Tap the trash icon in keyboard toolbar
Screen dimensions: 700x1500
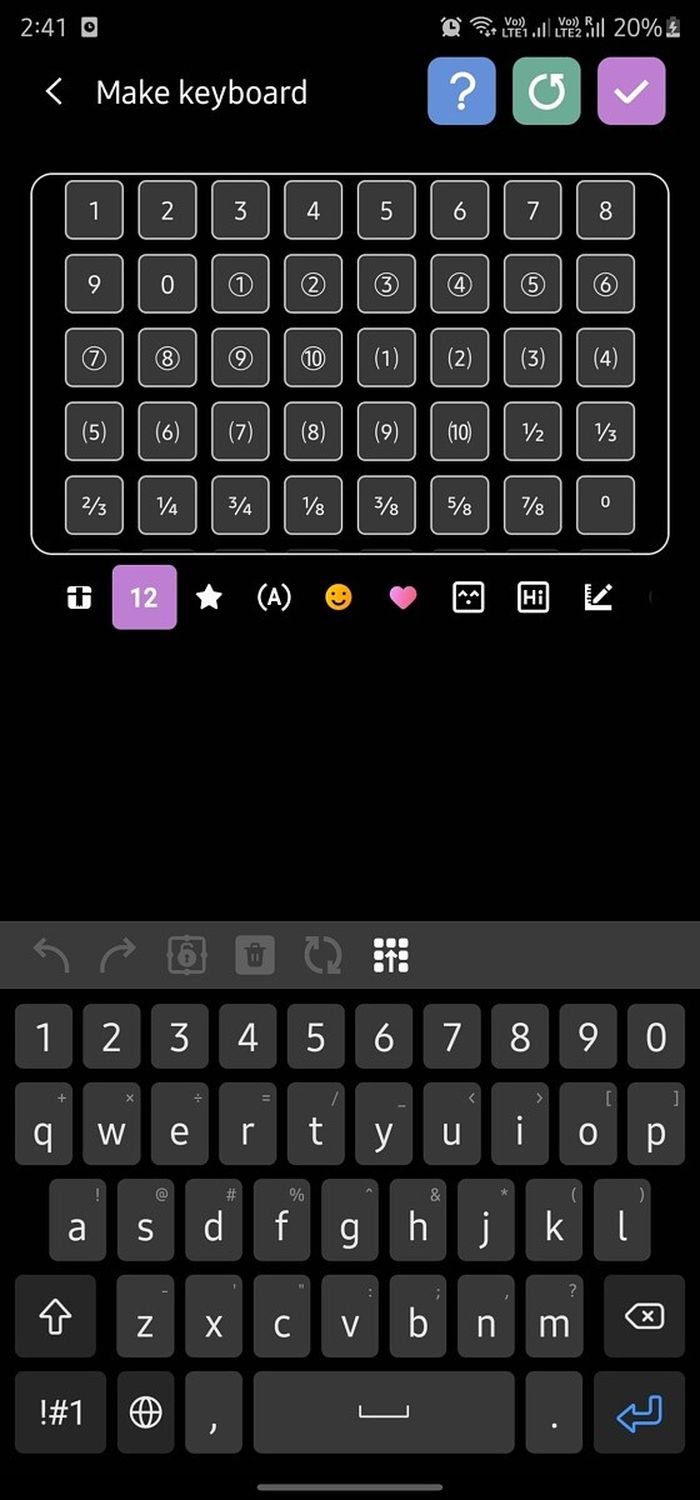click(x=255, y=956)
